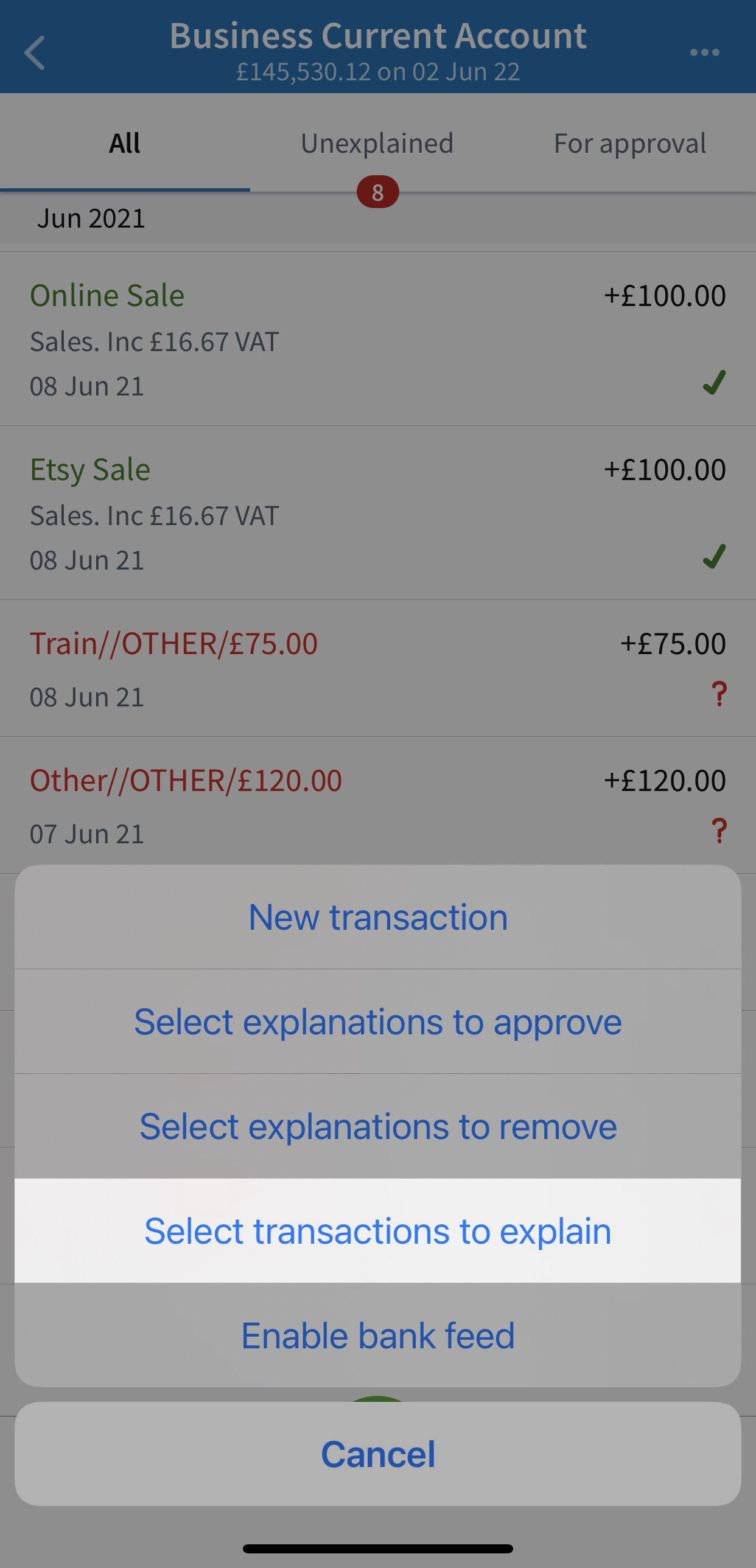This screenshot has width=756, height=1568.
Task: Dismiss the menu with Cancel
Action: point(378,1454)
